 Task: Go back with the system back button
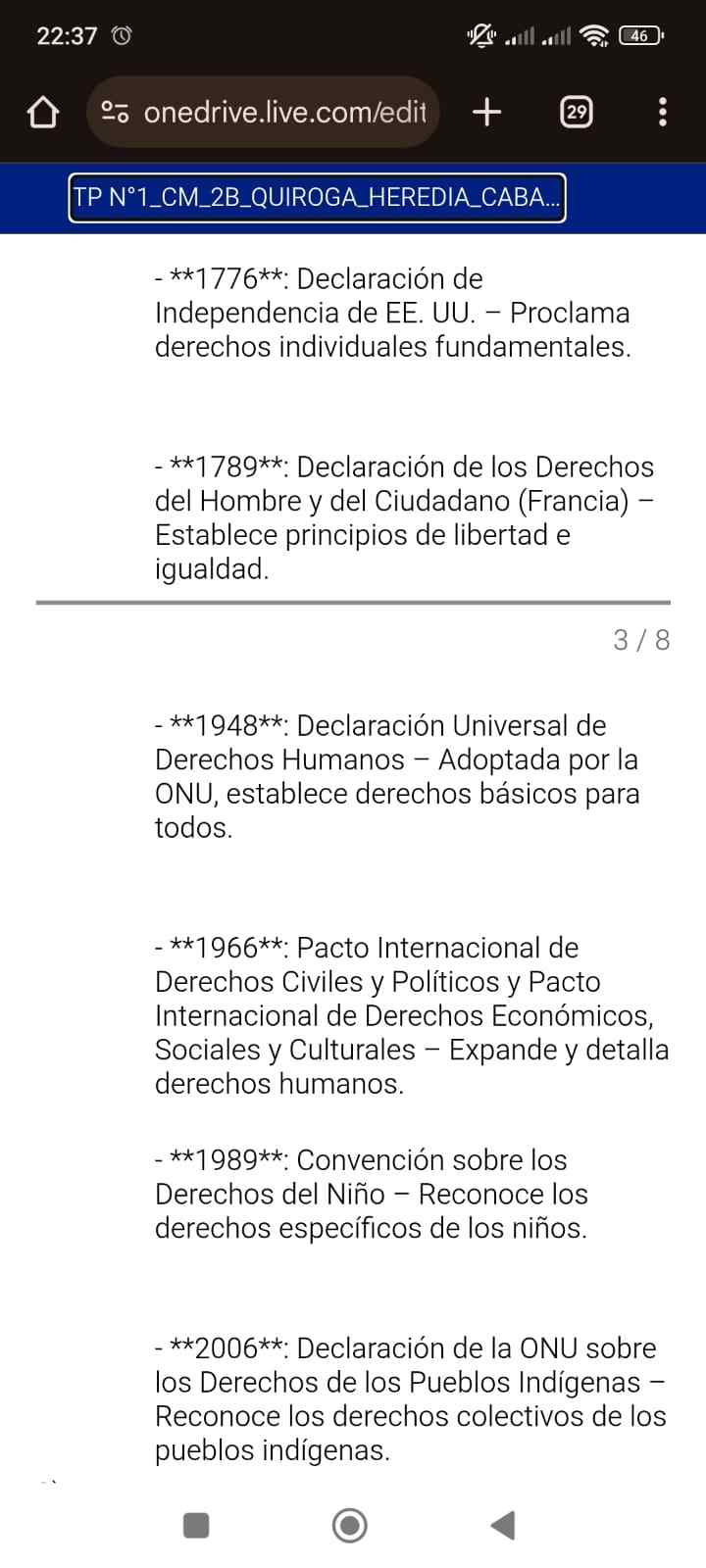[x=503, y=1525]
